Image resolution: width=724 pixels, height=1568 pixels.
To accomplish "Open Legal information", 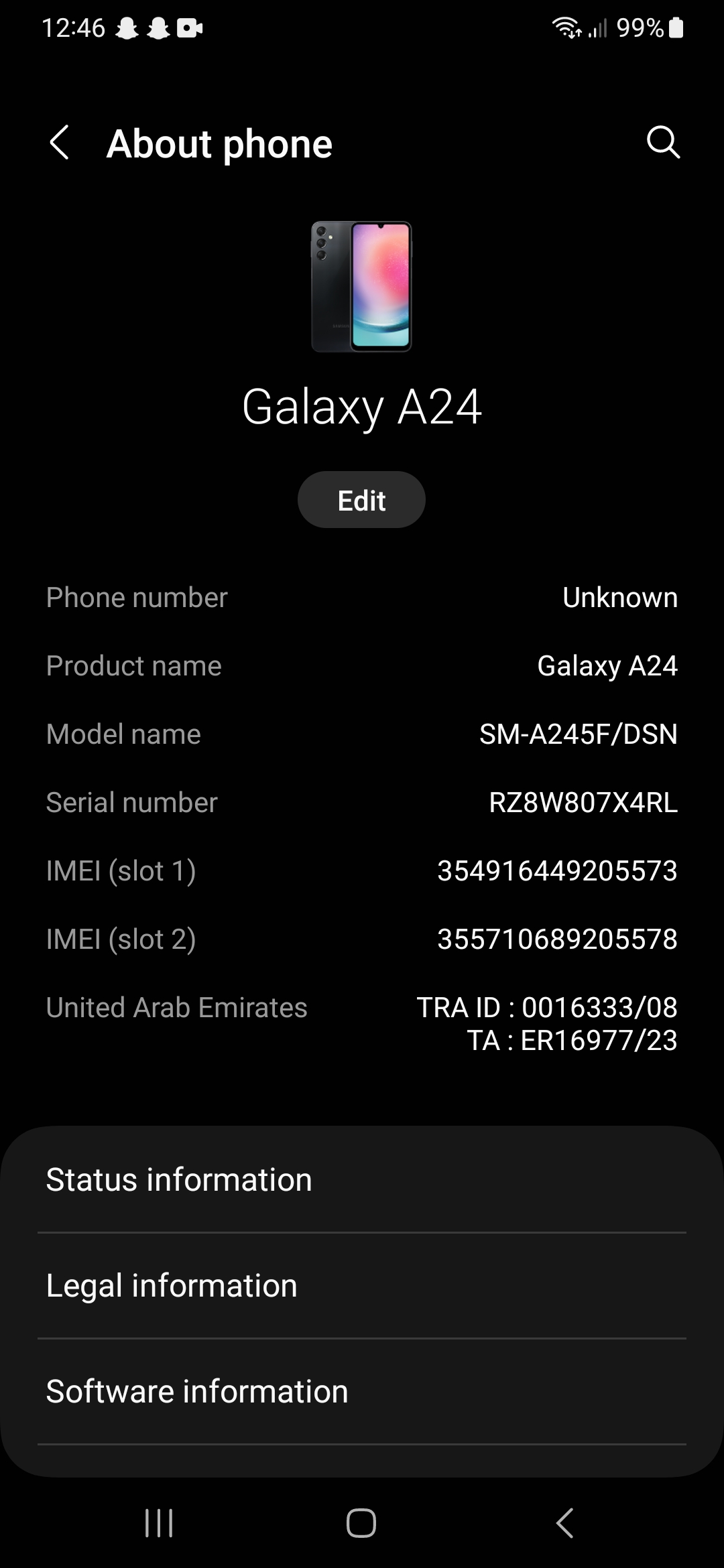I will tap(362, 1286).
